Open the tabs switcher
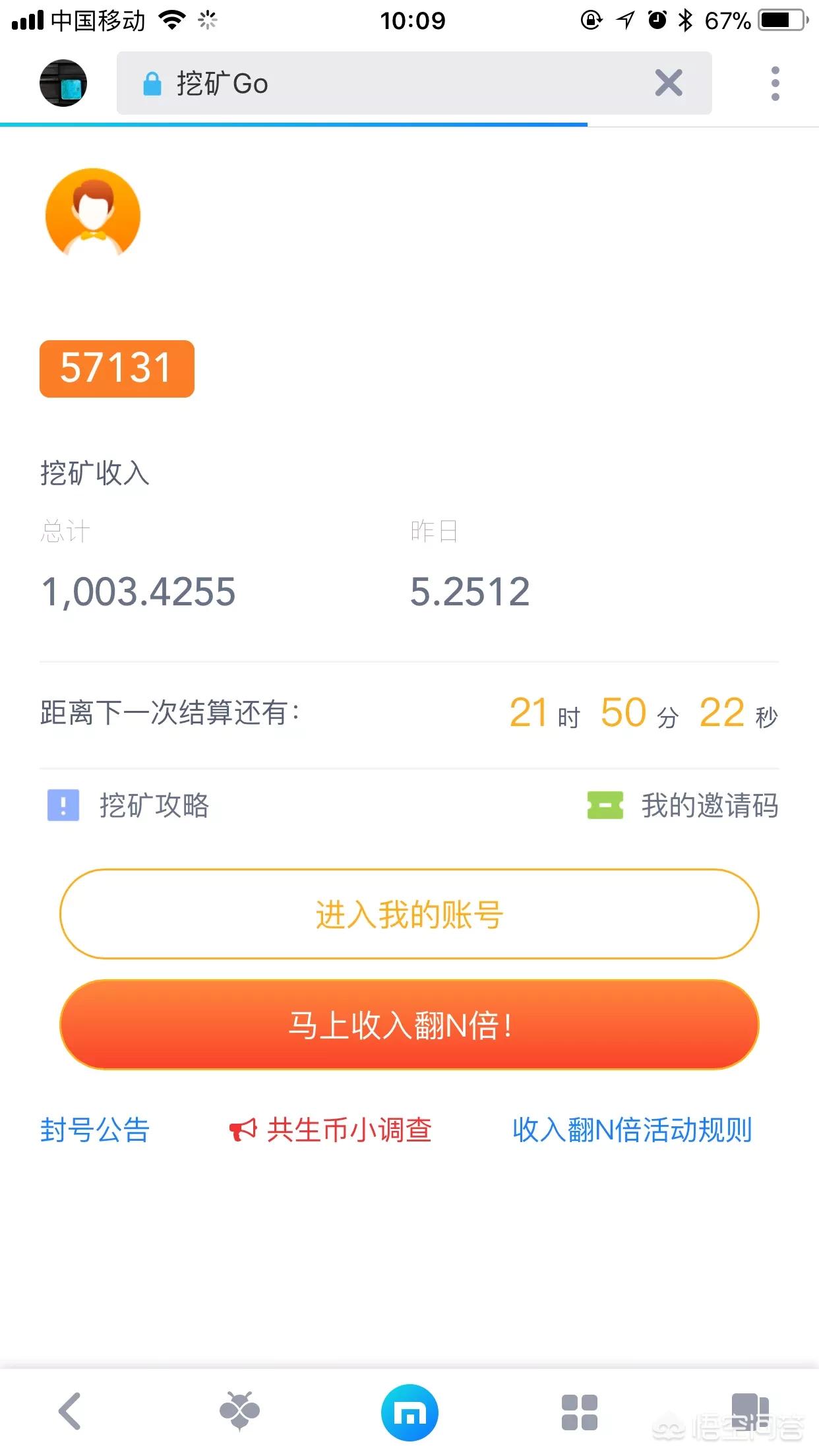This screenshot has height=1456, width=819. 750,1410
